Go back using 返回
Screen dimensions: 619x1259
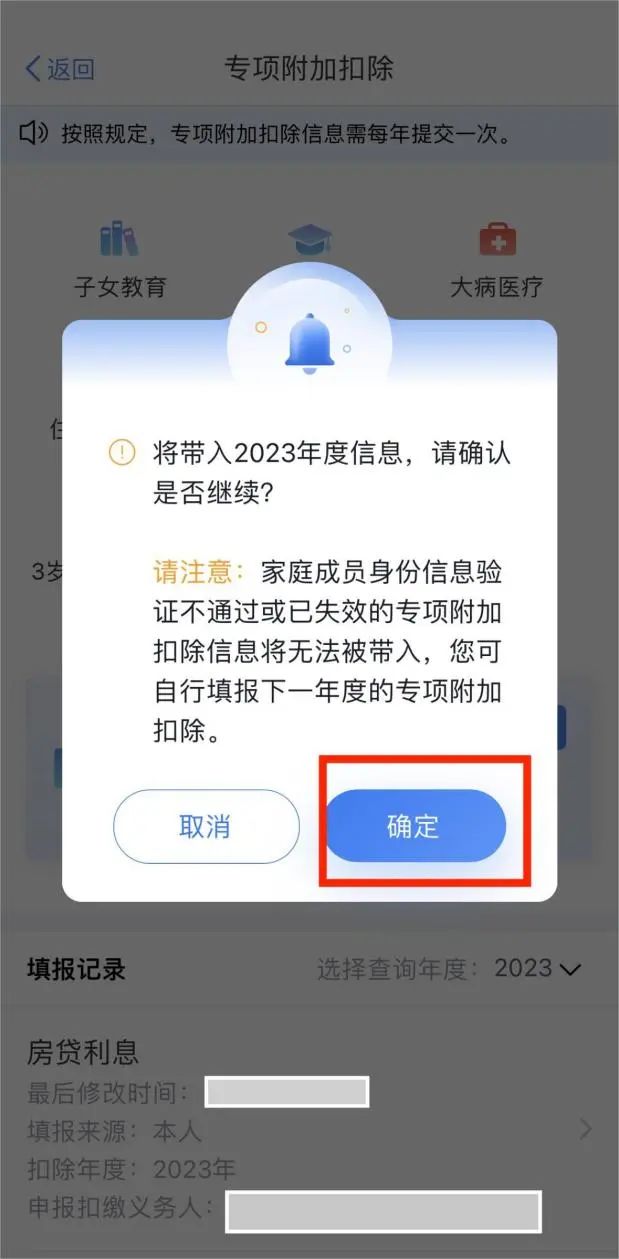tap(60, 69)
